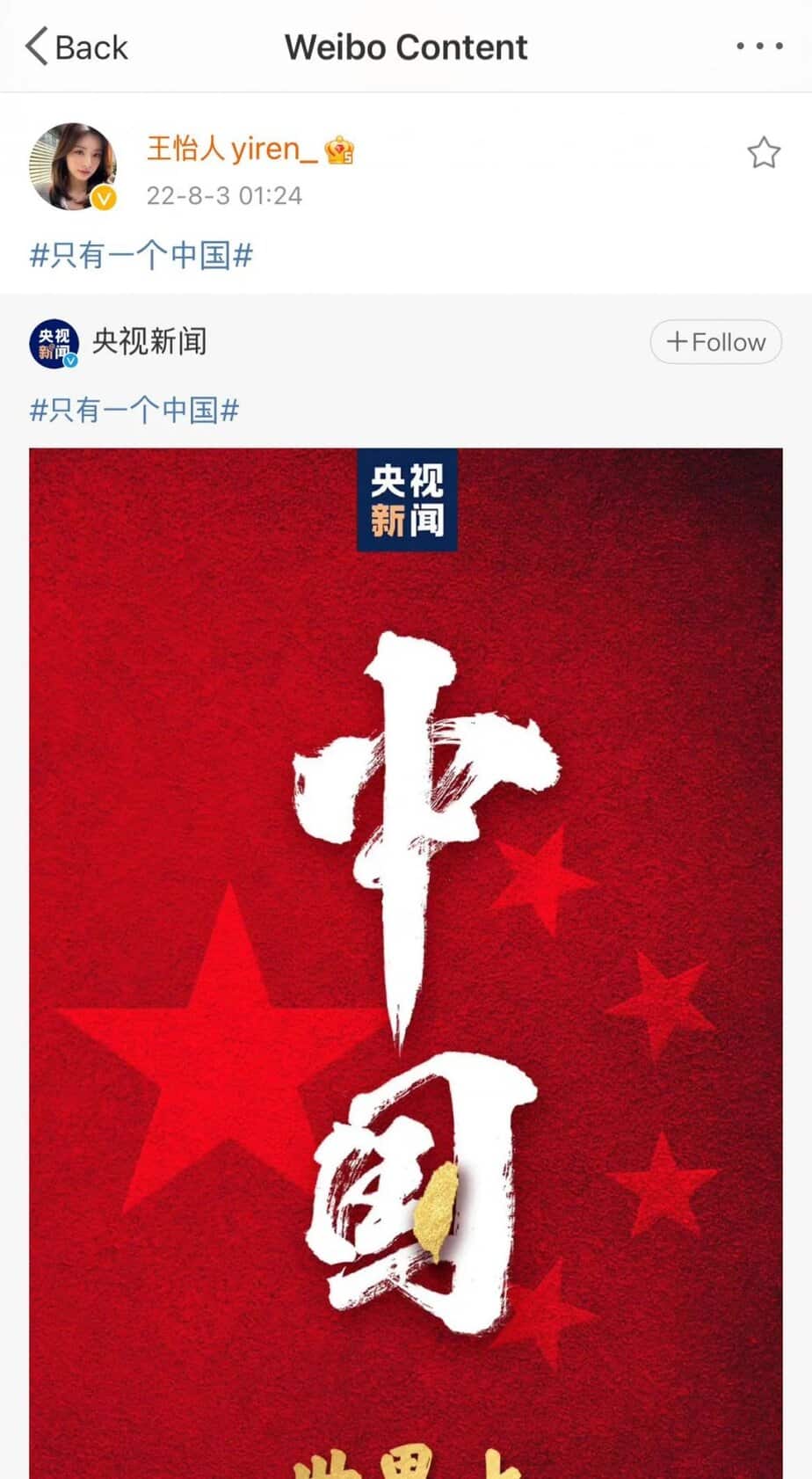Open 央视新闻 account profile
The width and height of the screenshot is (812, 1479).
[x=148, y=341]
